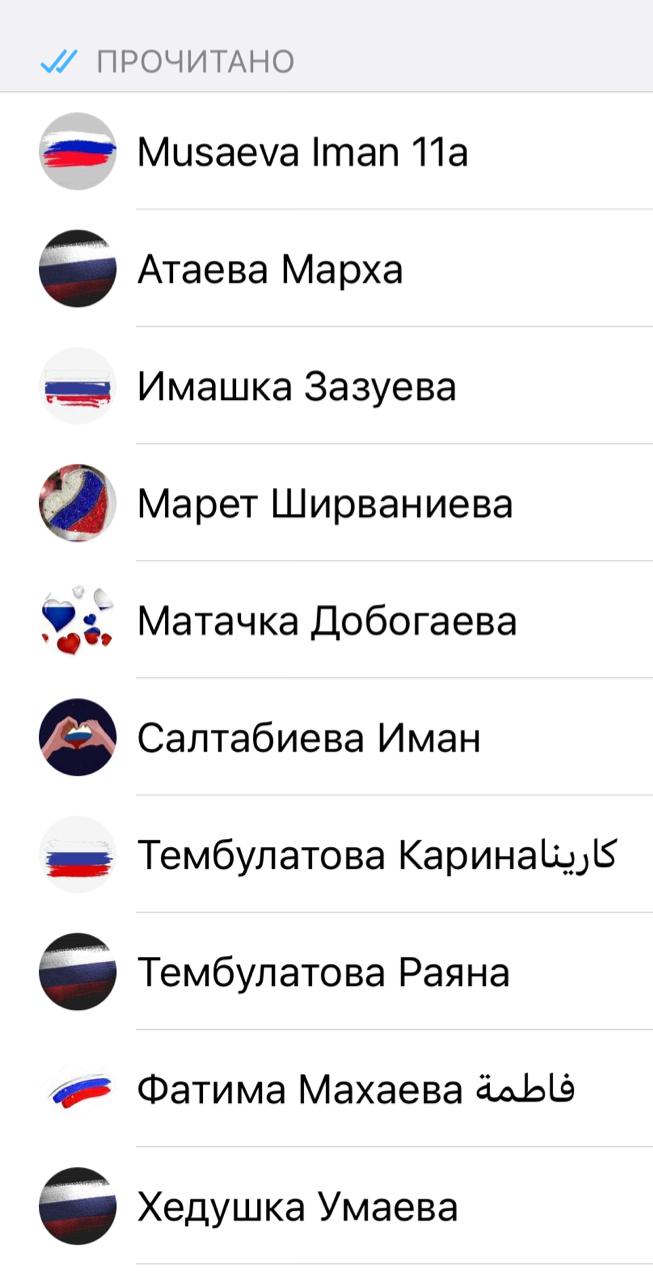View Хедушка Умаева's contact
This screenshot has height=1280, width=653.
coord(297,1206)
